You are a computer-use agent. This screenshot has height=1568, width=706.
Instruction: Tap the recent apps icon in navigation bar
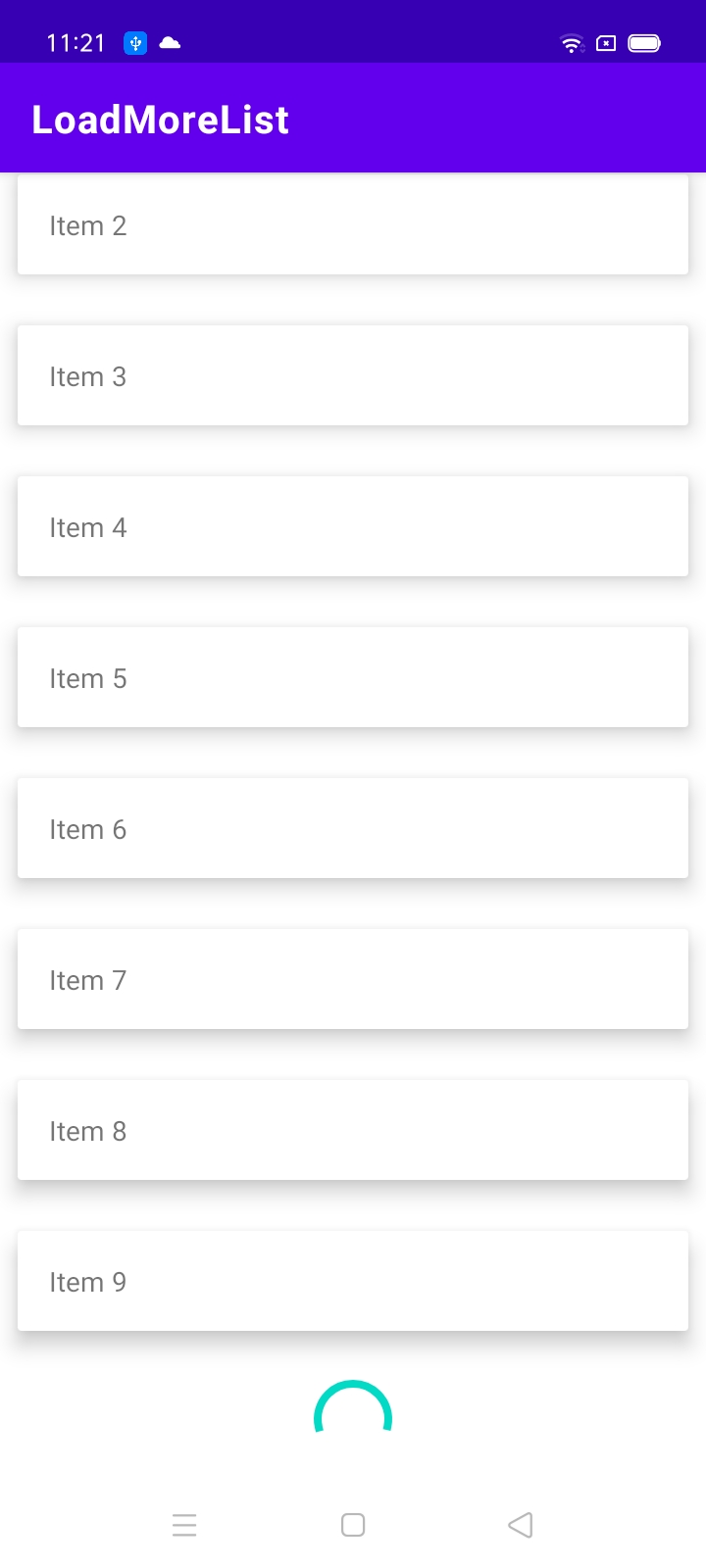pos(185,1525)
